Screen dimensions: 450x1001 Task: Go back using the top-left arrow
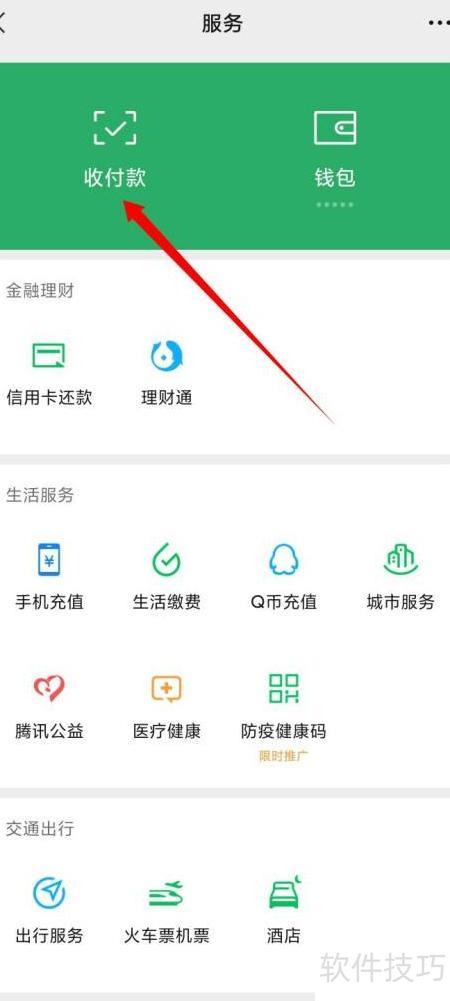pyautogui.click(x=3, y=24)
